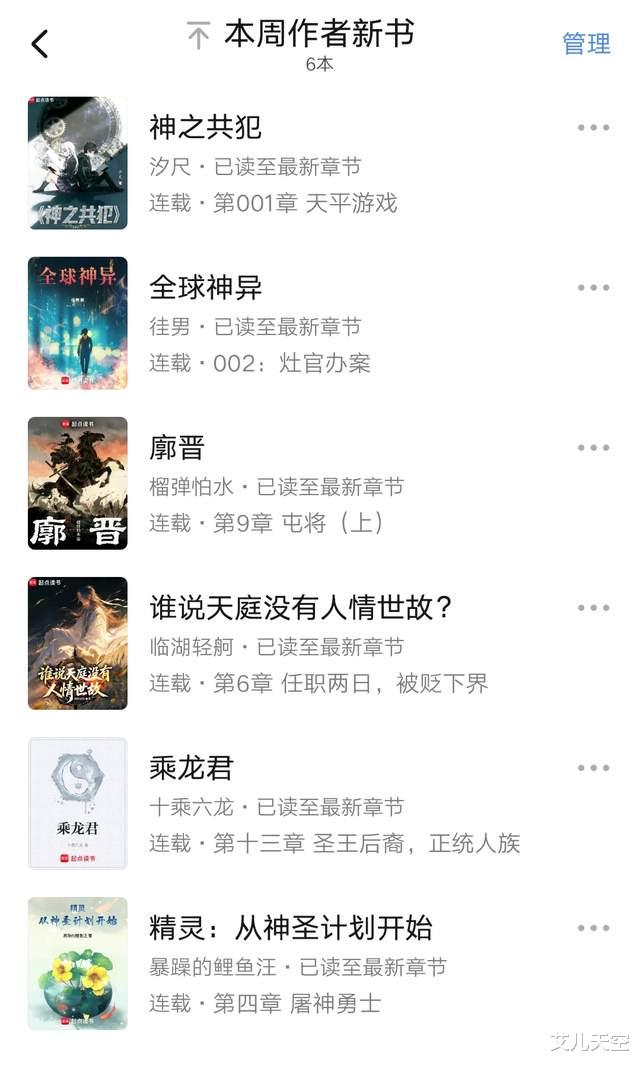Screen dimensions: 640x1065
Task: Open more options for 神之共犯
Action: pyautogui.click(x=593, y=128)
